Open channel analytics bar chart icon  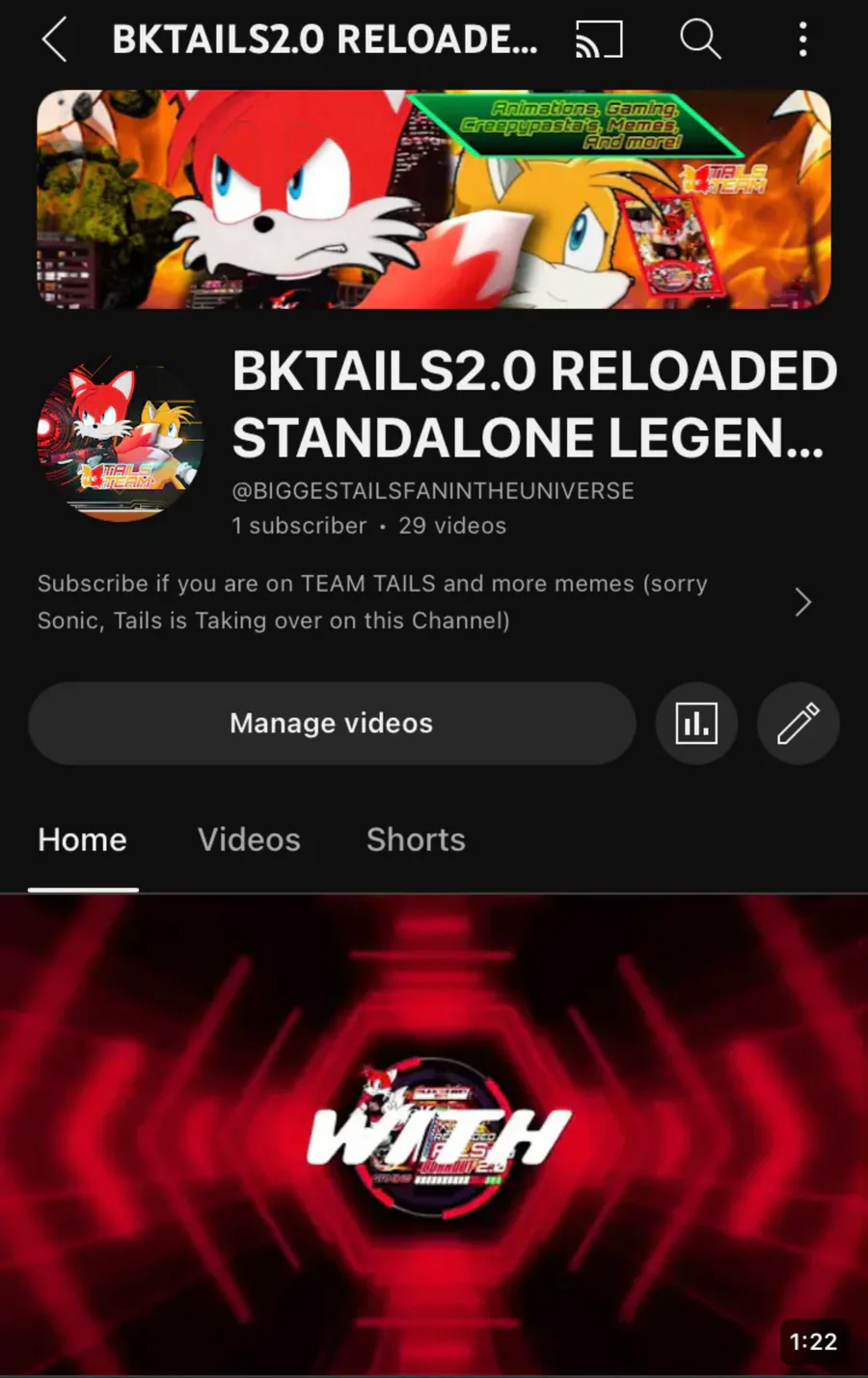696,724
